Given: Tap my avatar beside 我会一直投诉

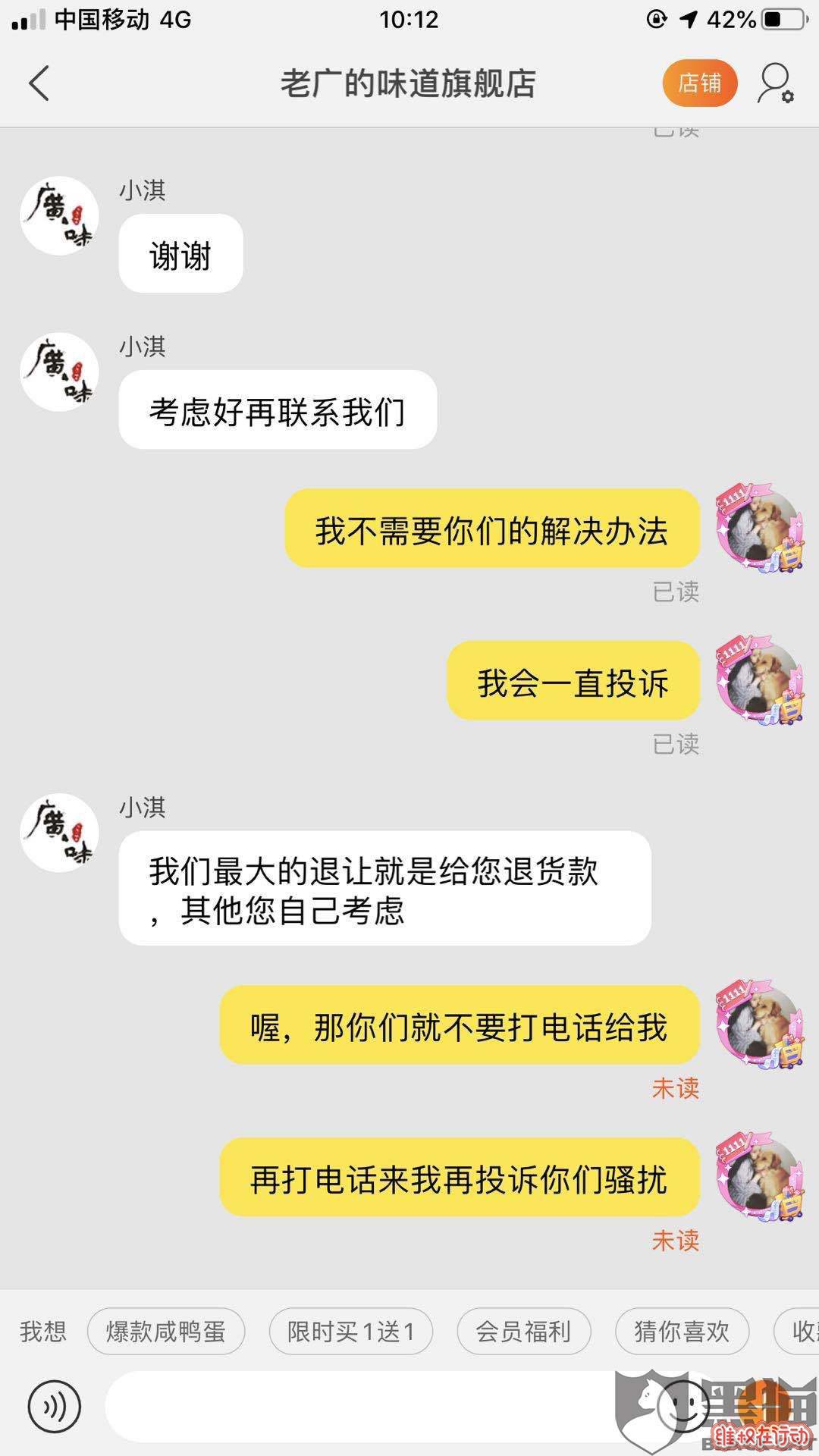Looking at the screenshot, I should (761, 680).
